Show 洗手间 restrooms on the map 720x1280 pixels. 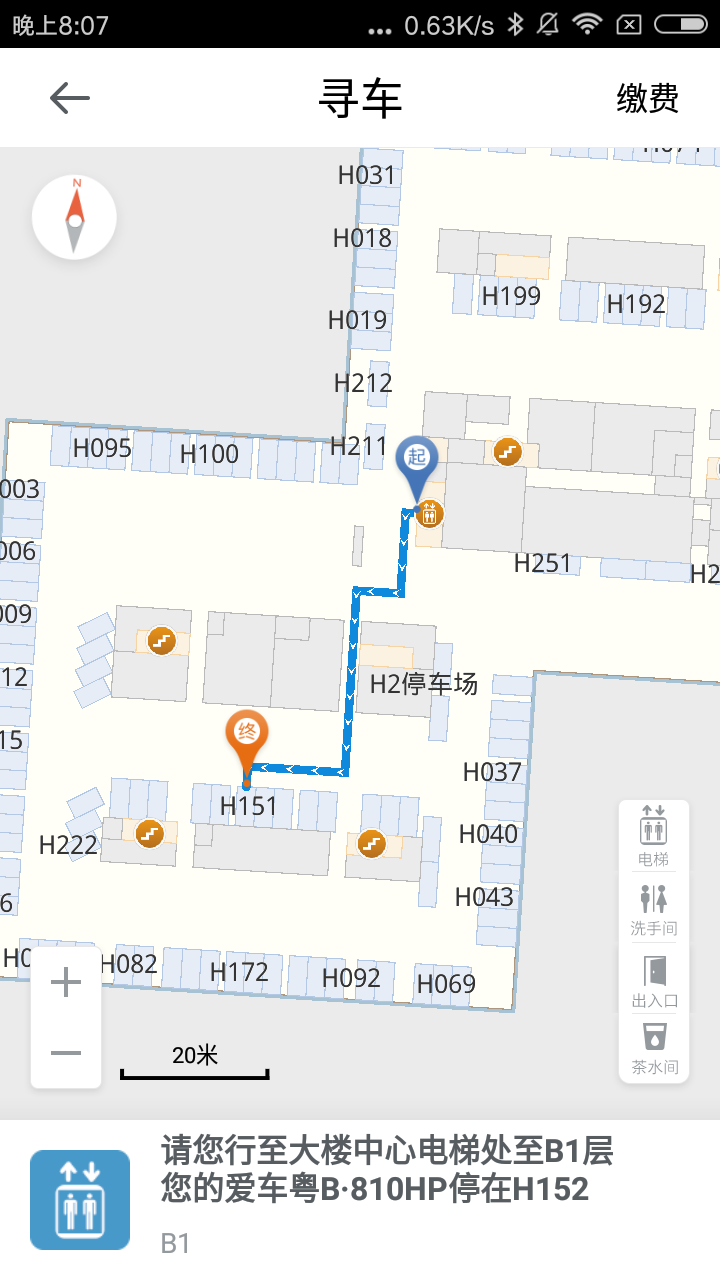[x=653, y=907]
